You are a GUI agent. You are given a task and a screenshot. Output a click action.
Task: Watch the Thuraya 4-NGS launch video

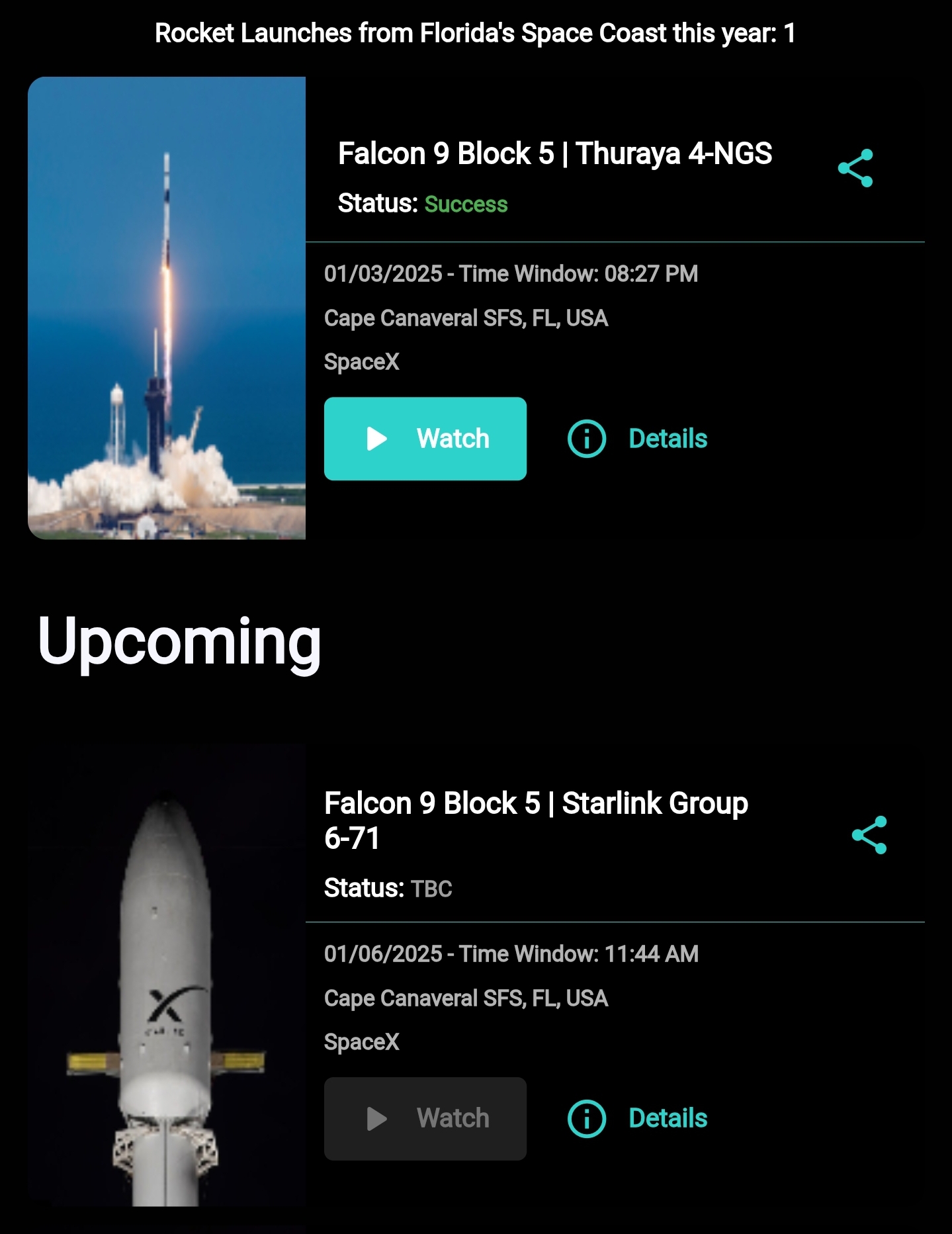(x=425, y=439)
